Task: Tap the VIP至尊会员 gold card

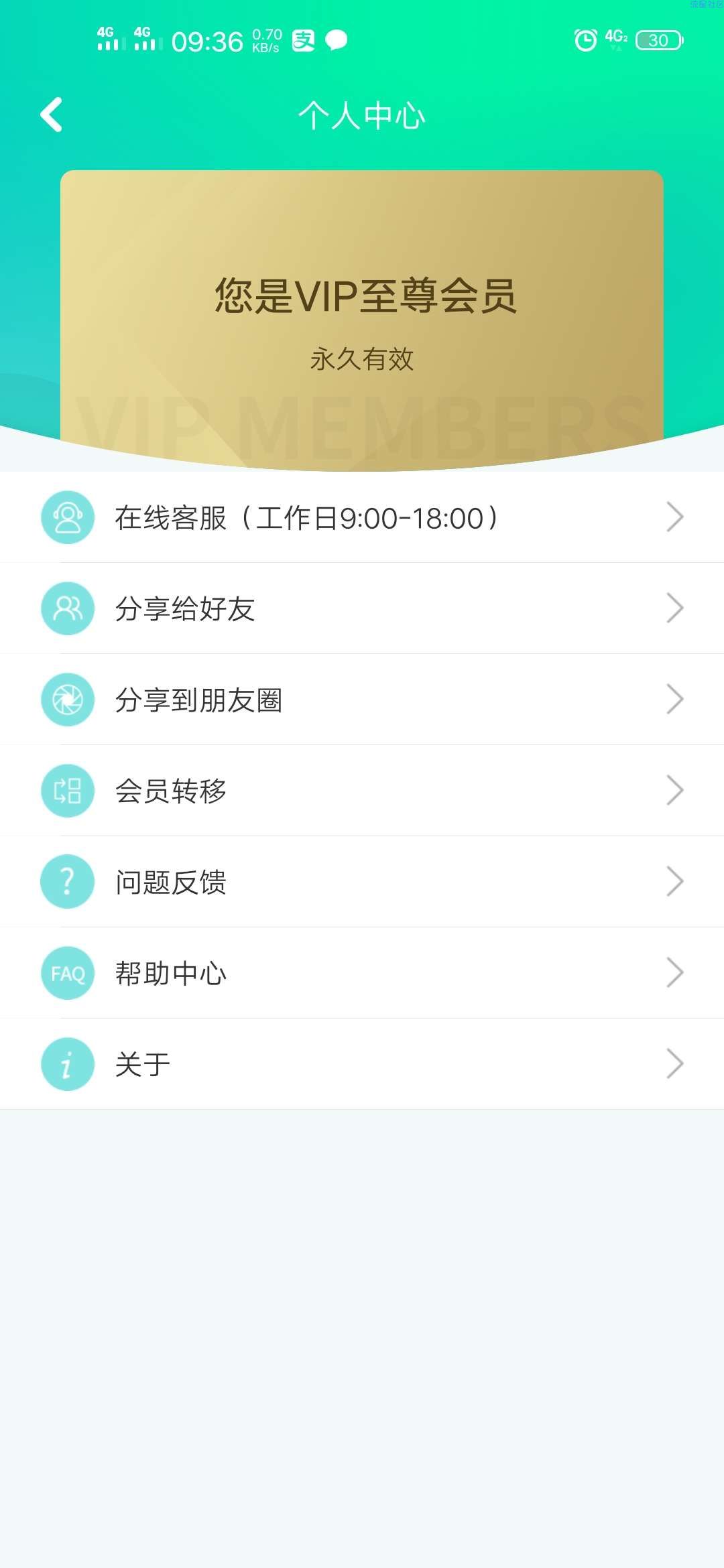Action: (x=362, y=315)
